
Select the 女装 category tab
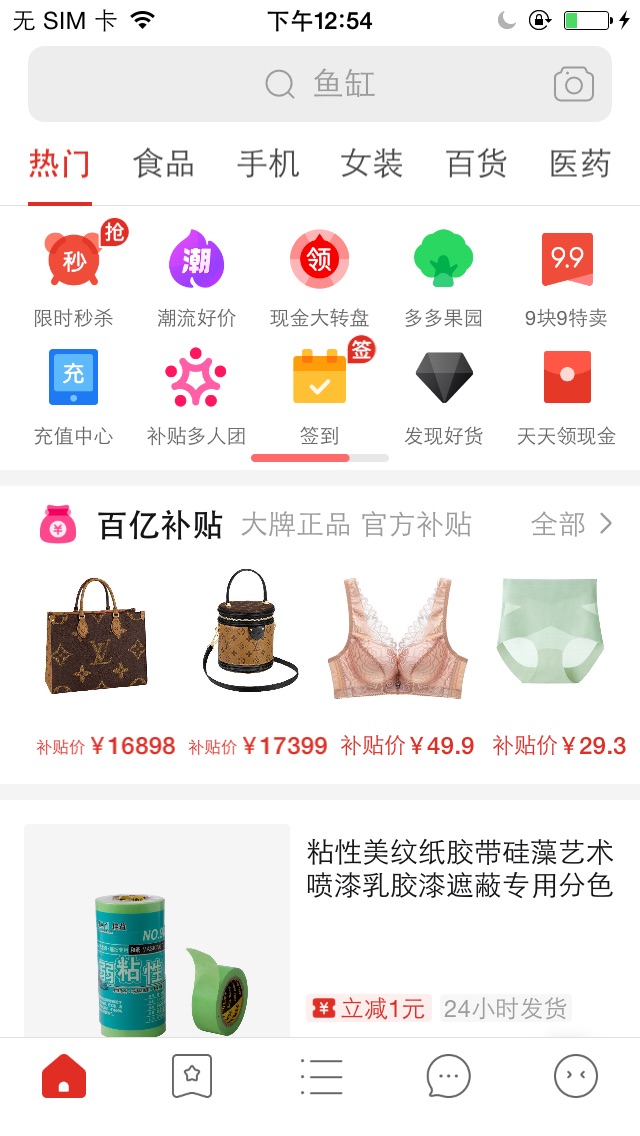pyautogui.click(x=372, y=163)
